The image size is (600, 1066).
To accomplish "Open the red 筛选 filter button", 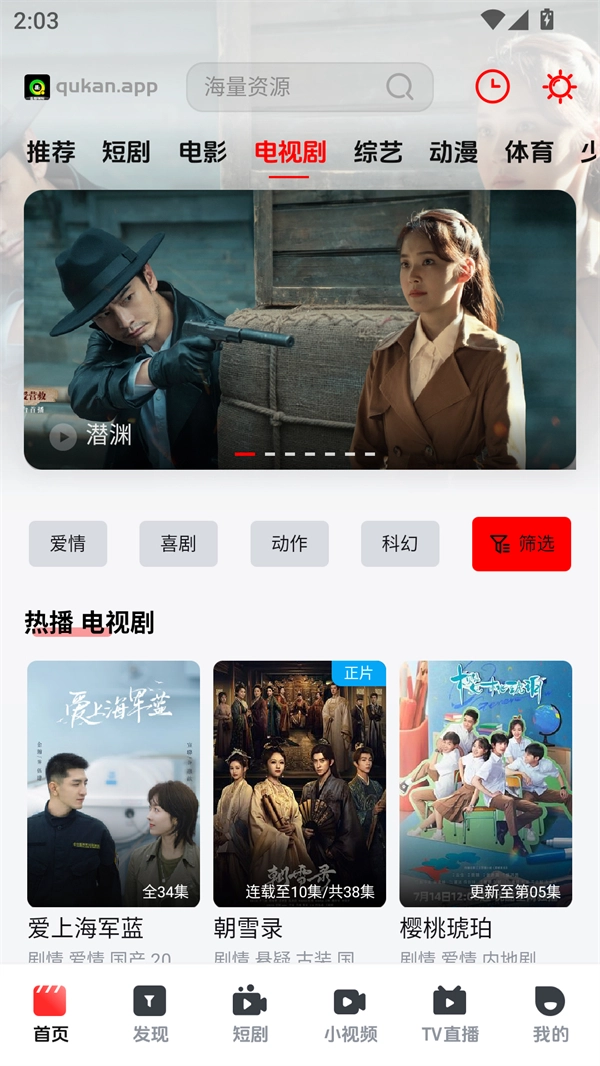I will [x=521, y=544].
